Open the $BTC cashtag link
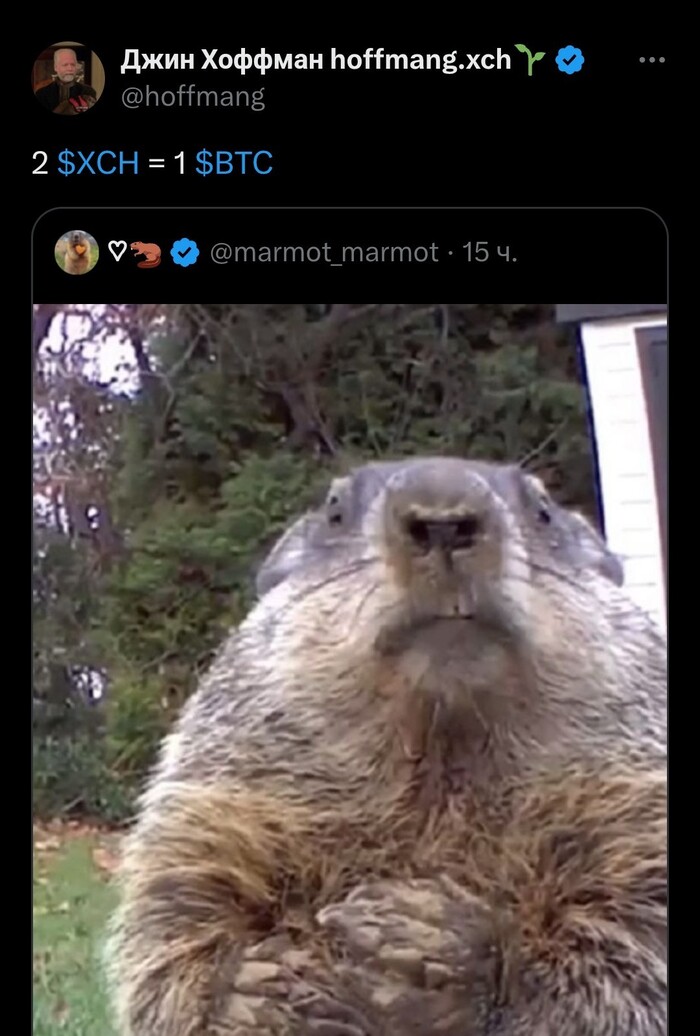The width and height of the screenshot is (700, 1036). click(x=233, y=163)
